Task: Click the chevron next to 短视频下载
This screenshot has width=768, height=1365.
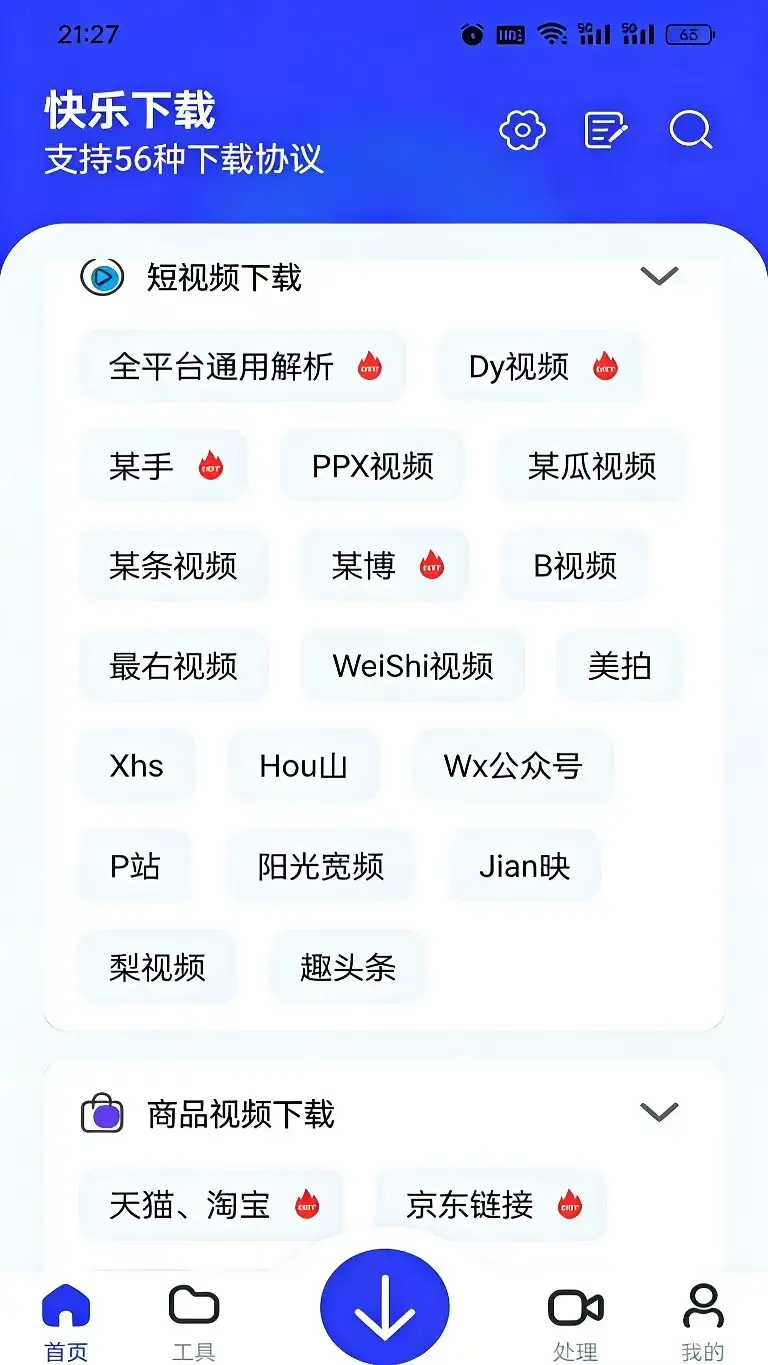Action: click(x=659, y=274)
